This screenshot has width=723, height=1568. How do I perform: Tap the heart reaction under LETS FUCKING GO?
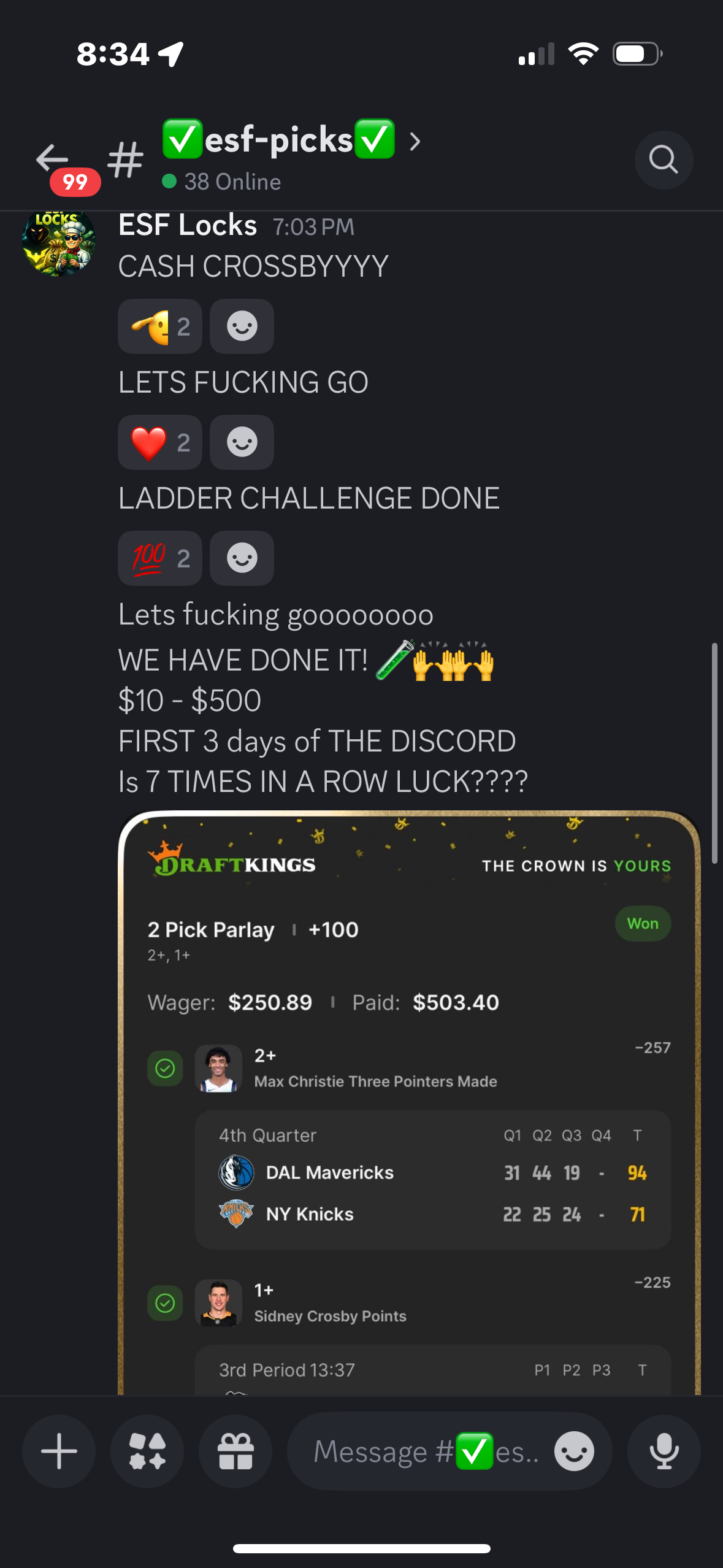[x=160, y=442]
